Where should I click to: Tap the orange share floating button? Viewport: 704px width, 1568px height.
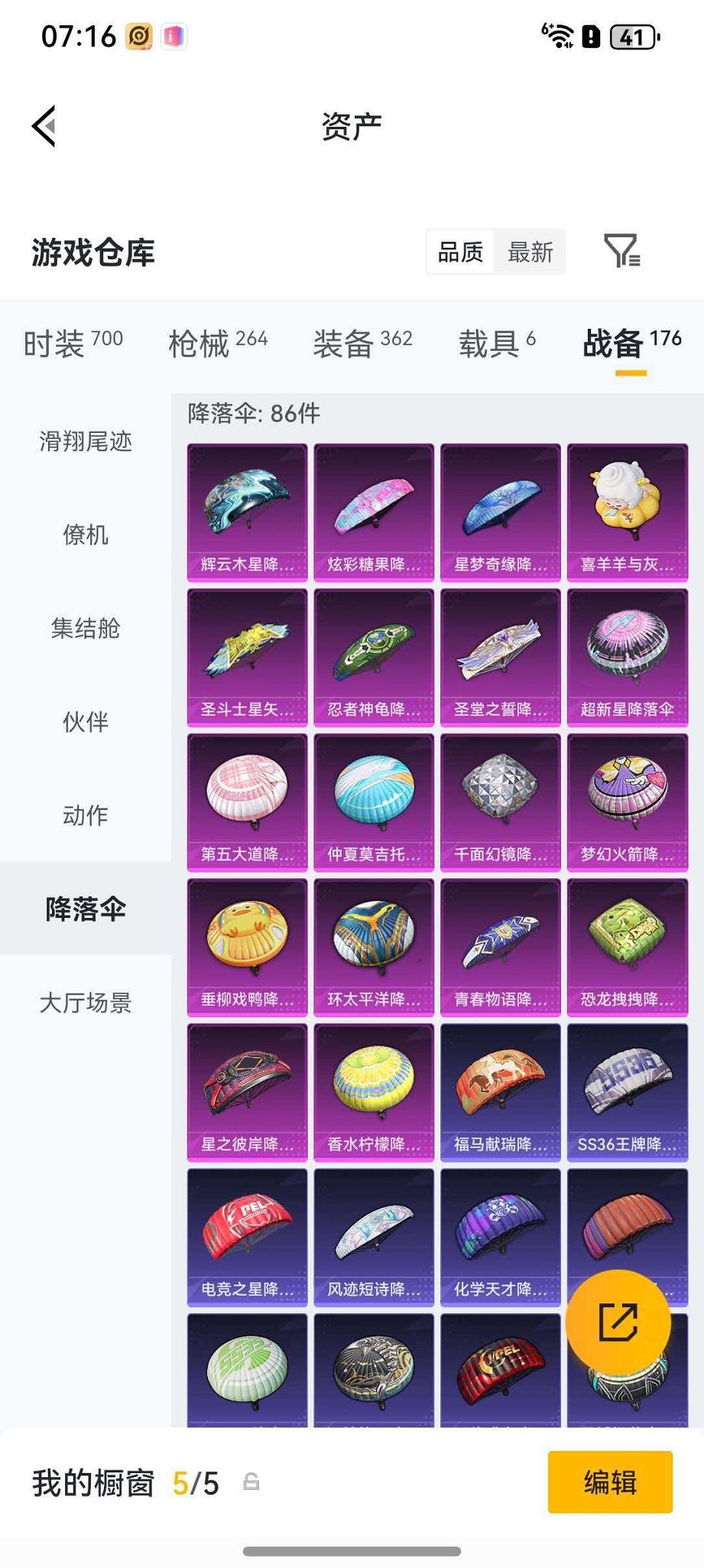[x=618, y=1322]
